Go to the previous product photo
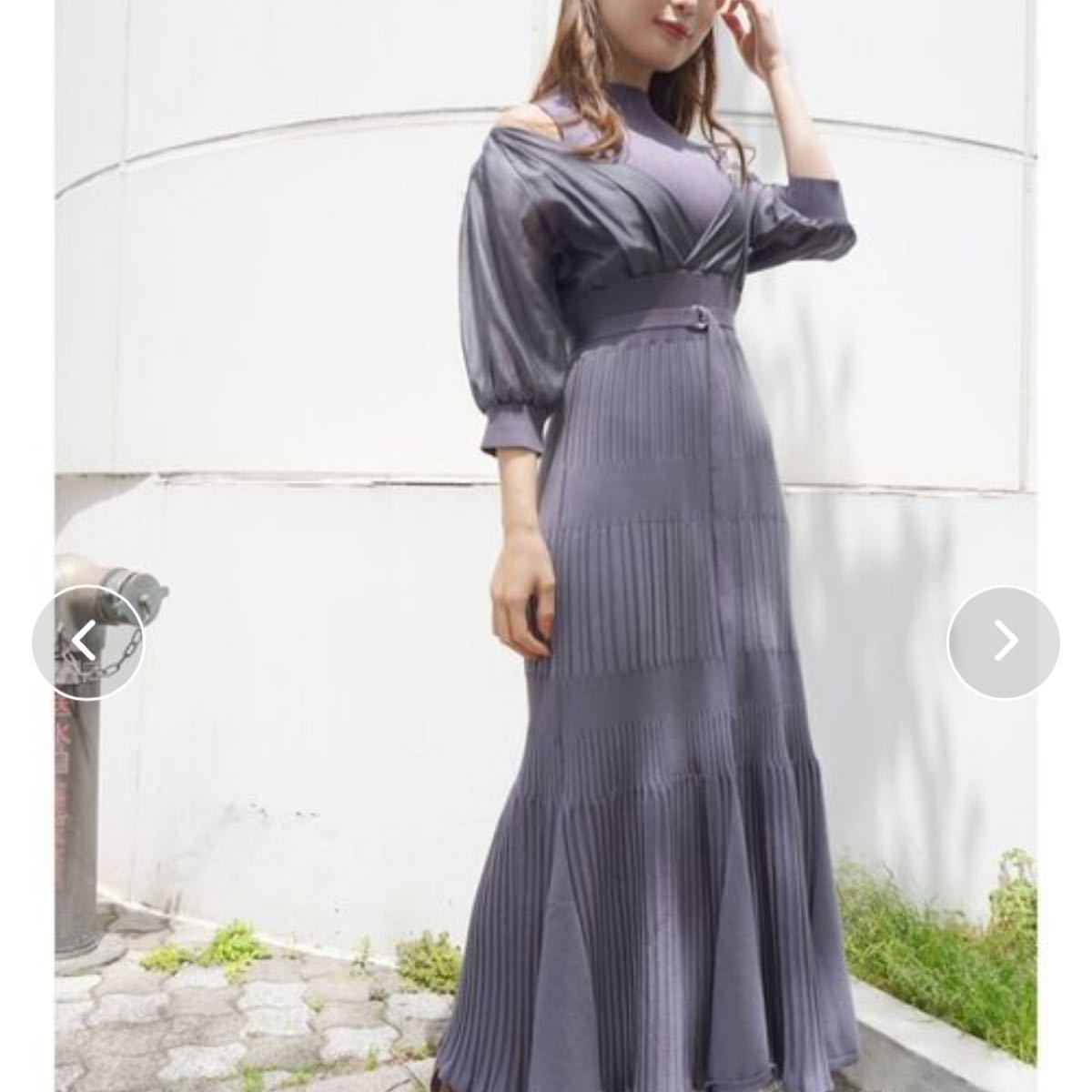This screenshot has width=1092, height=1092. pyautogui.click(x=86, y=642)
